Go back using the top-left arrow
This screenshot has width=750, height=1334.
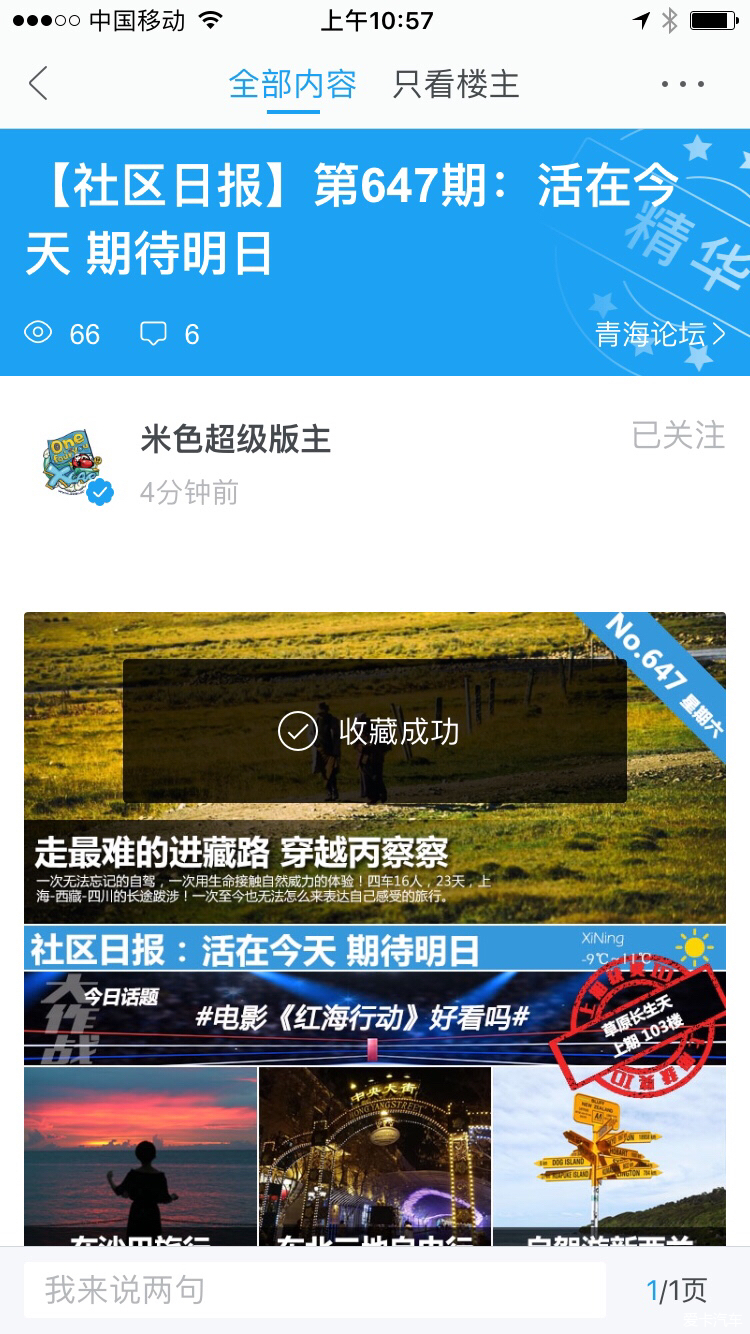click(x=38, y=84)
